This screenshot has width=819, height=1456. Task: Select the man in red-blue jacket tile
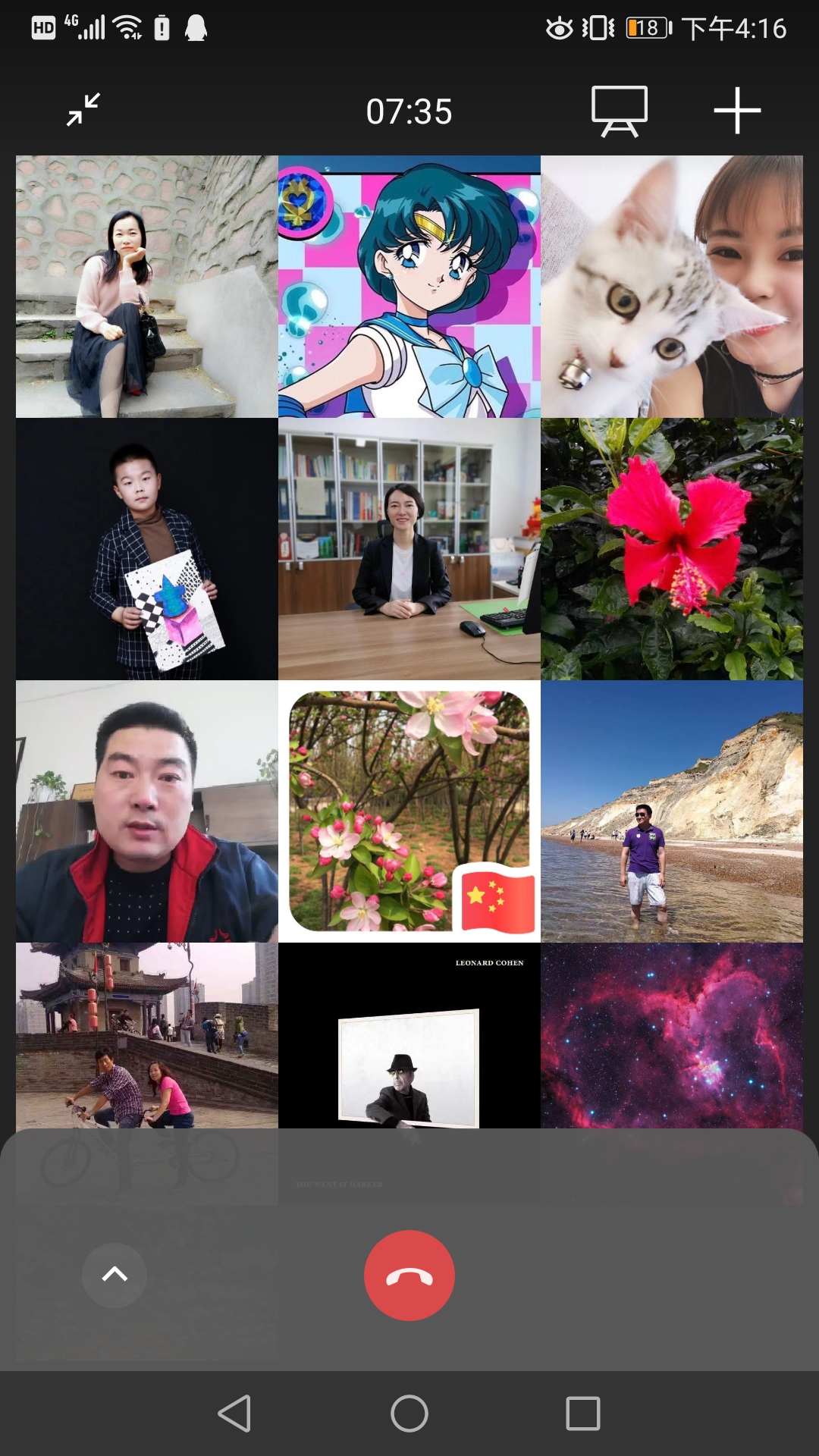coord(147,811)
